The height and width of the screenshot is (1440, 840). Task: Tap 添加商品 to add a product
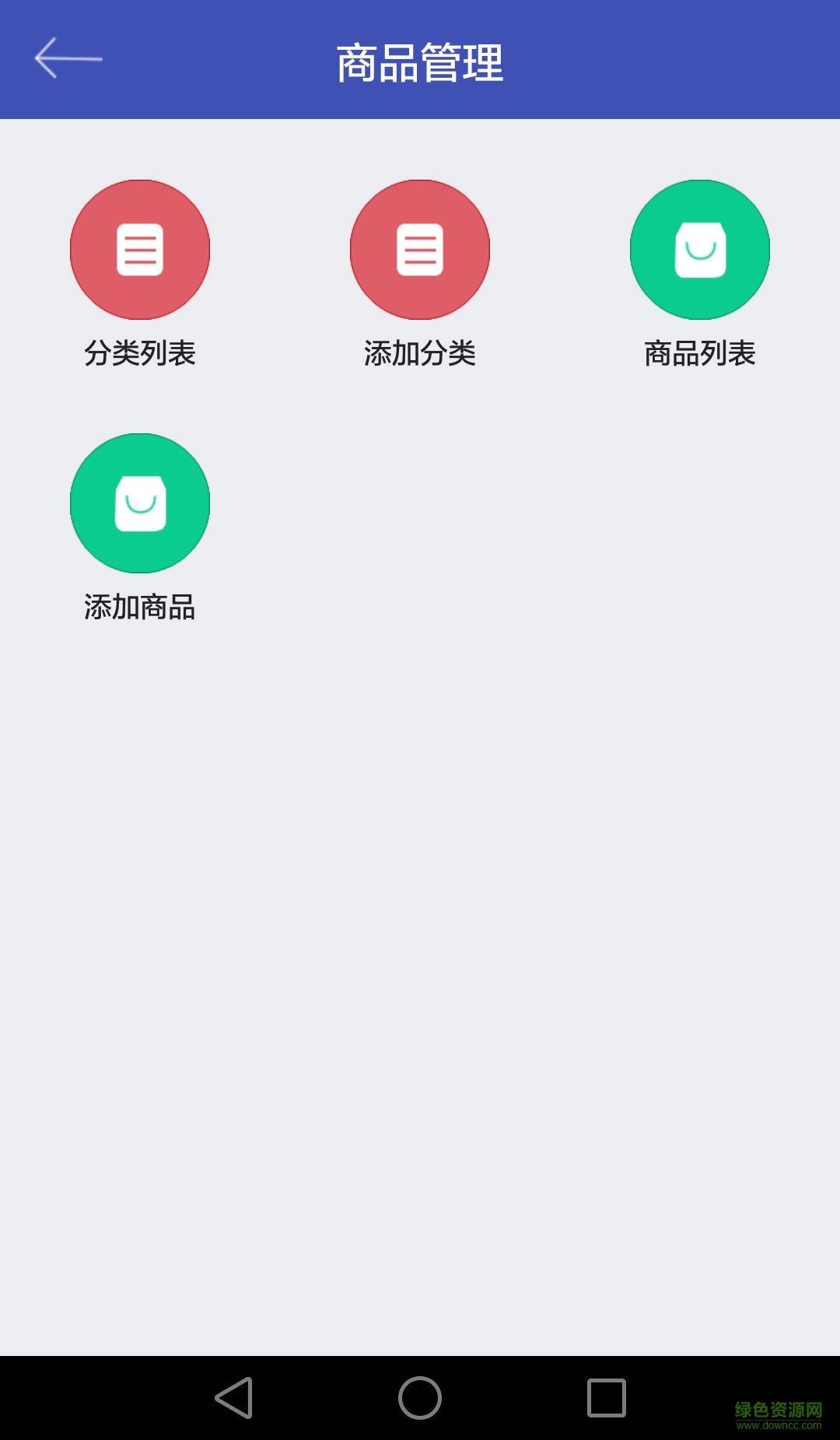140,503
